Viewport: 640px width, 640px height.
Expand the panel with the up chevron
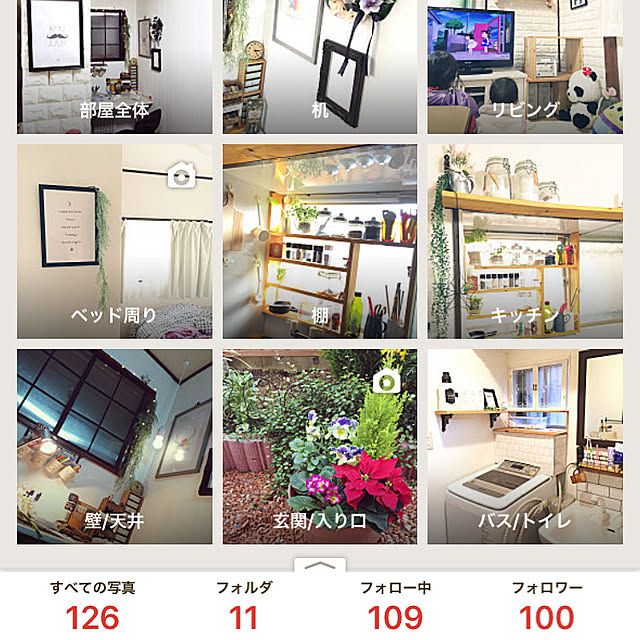(x=320, y=565)
